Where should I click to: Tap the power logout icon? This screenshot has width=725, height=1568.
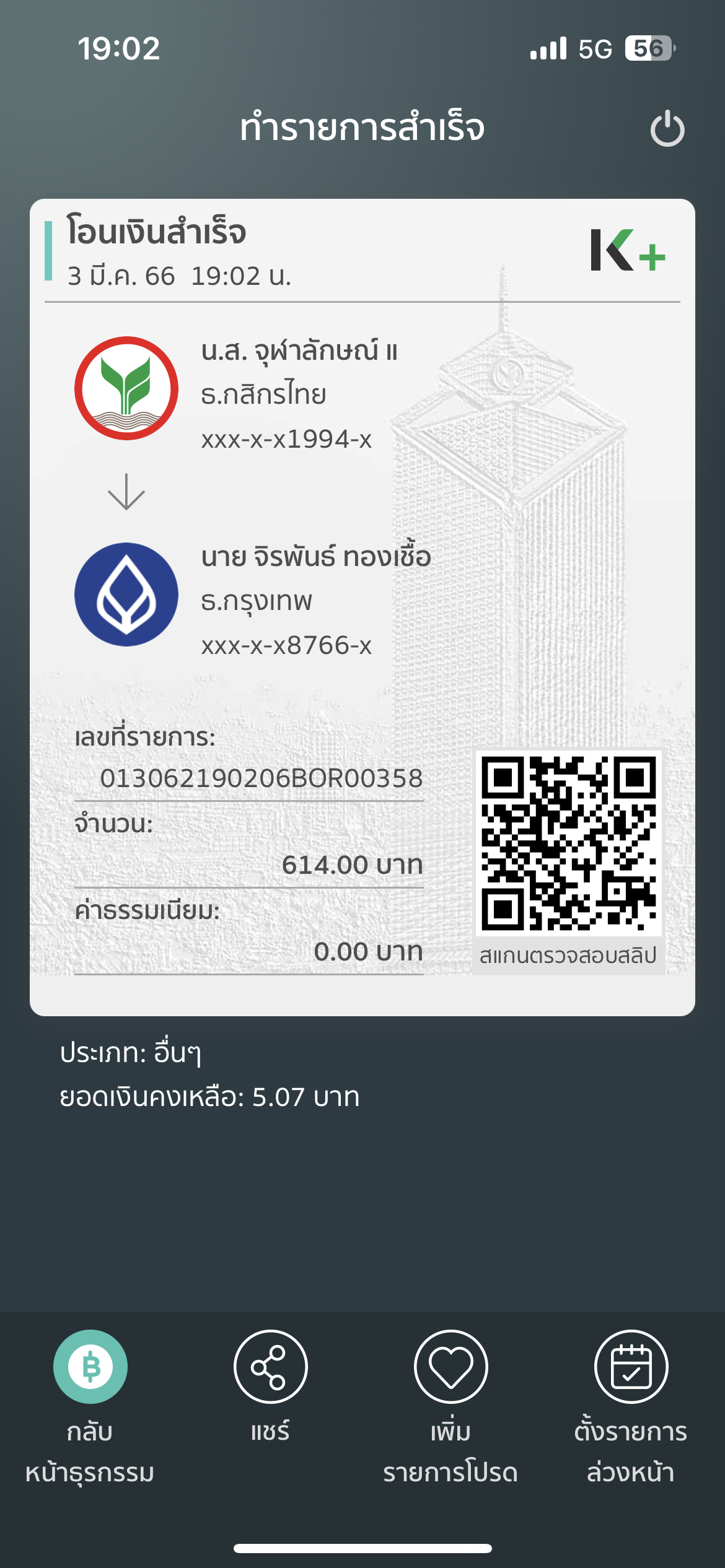click(667, 129)
